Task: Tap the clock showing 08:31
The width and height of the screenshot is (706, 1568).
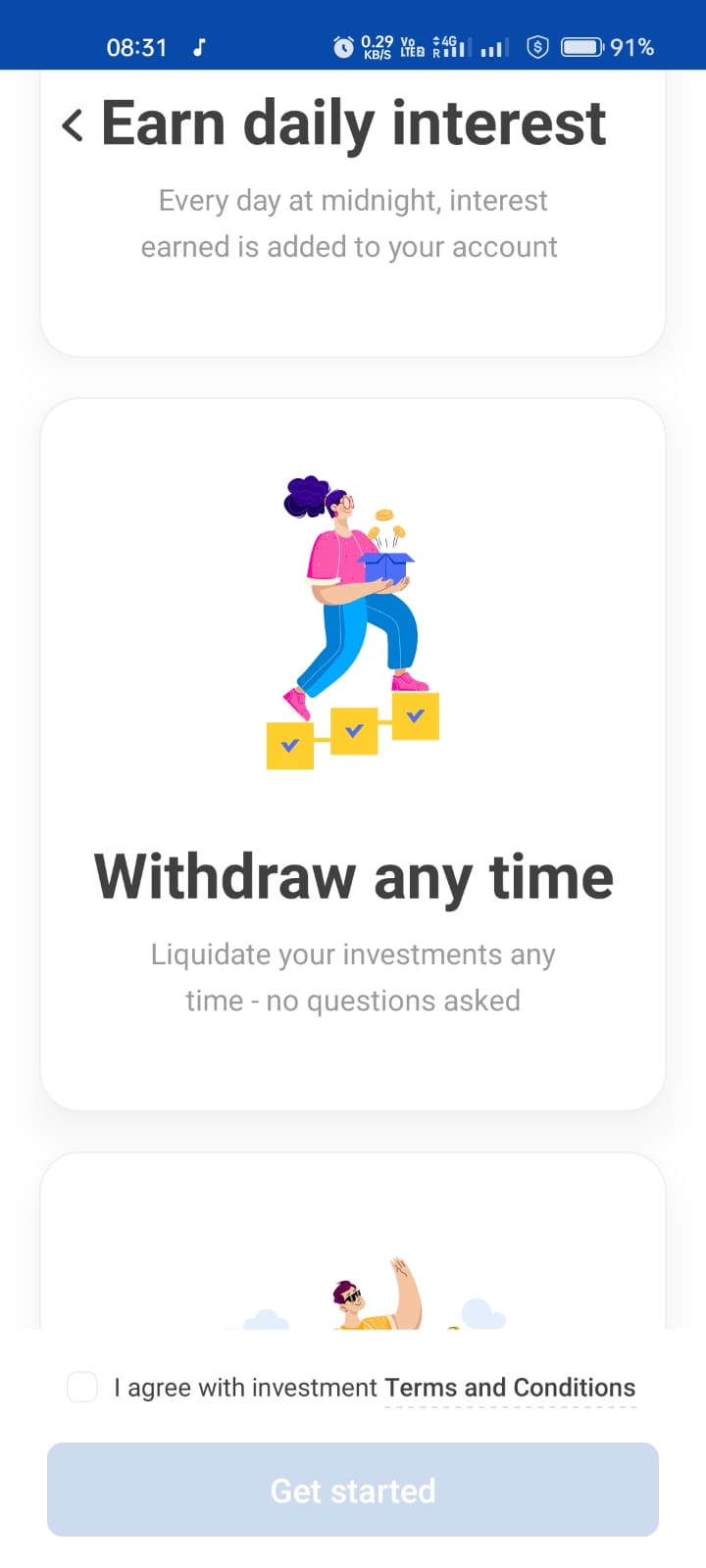Action: [136, 45]
